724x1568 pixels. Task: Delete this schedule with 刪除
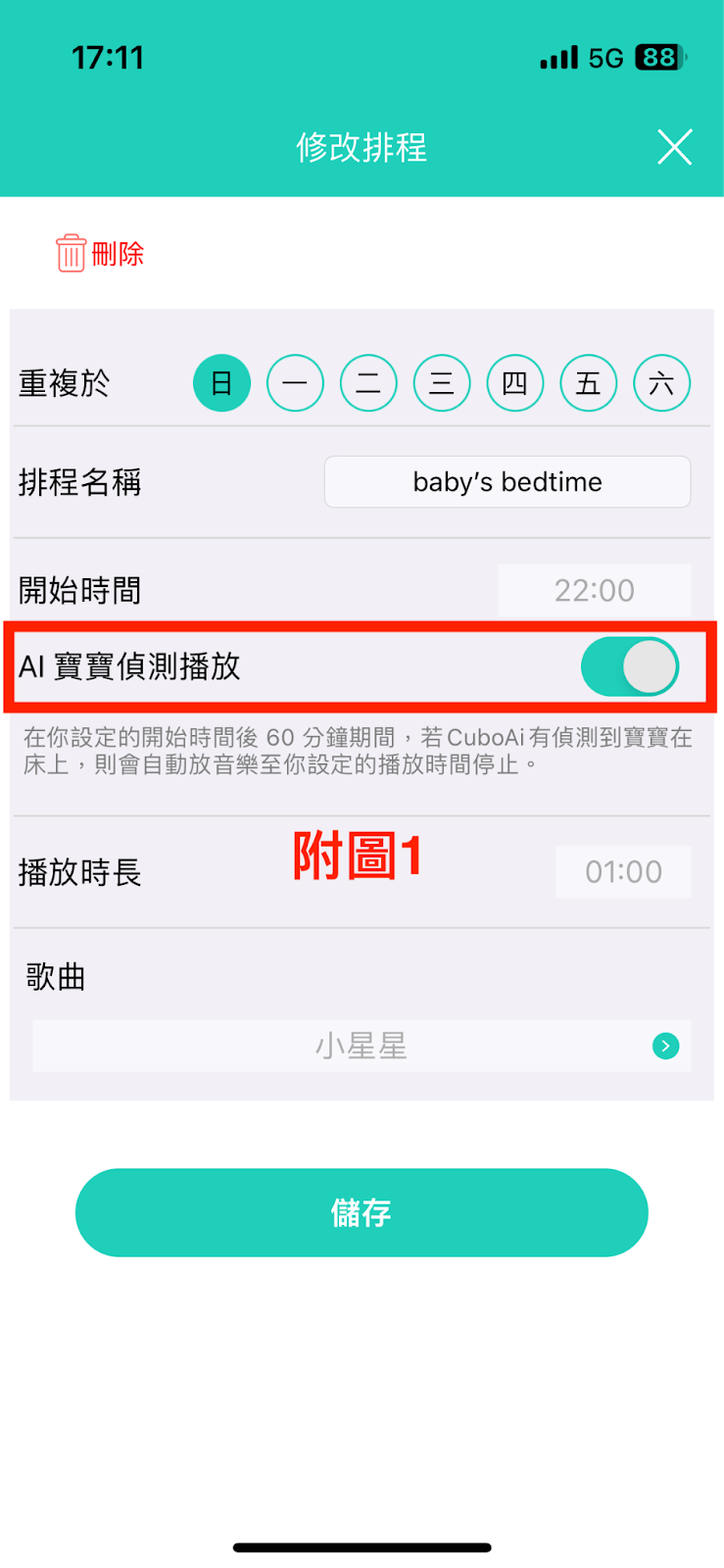tap(100, 254)
